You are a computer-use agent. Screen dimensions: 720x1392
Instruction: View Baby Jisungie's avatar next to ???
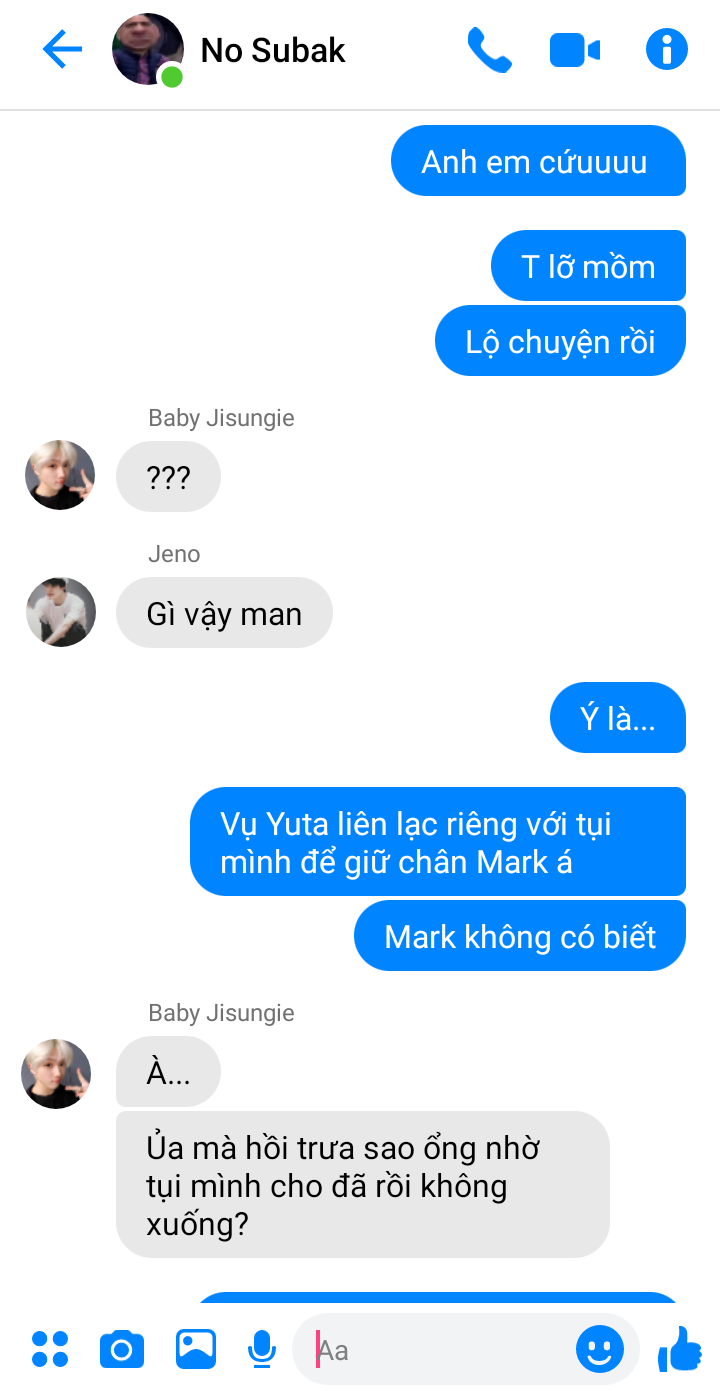coord(60,475)
